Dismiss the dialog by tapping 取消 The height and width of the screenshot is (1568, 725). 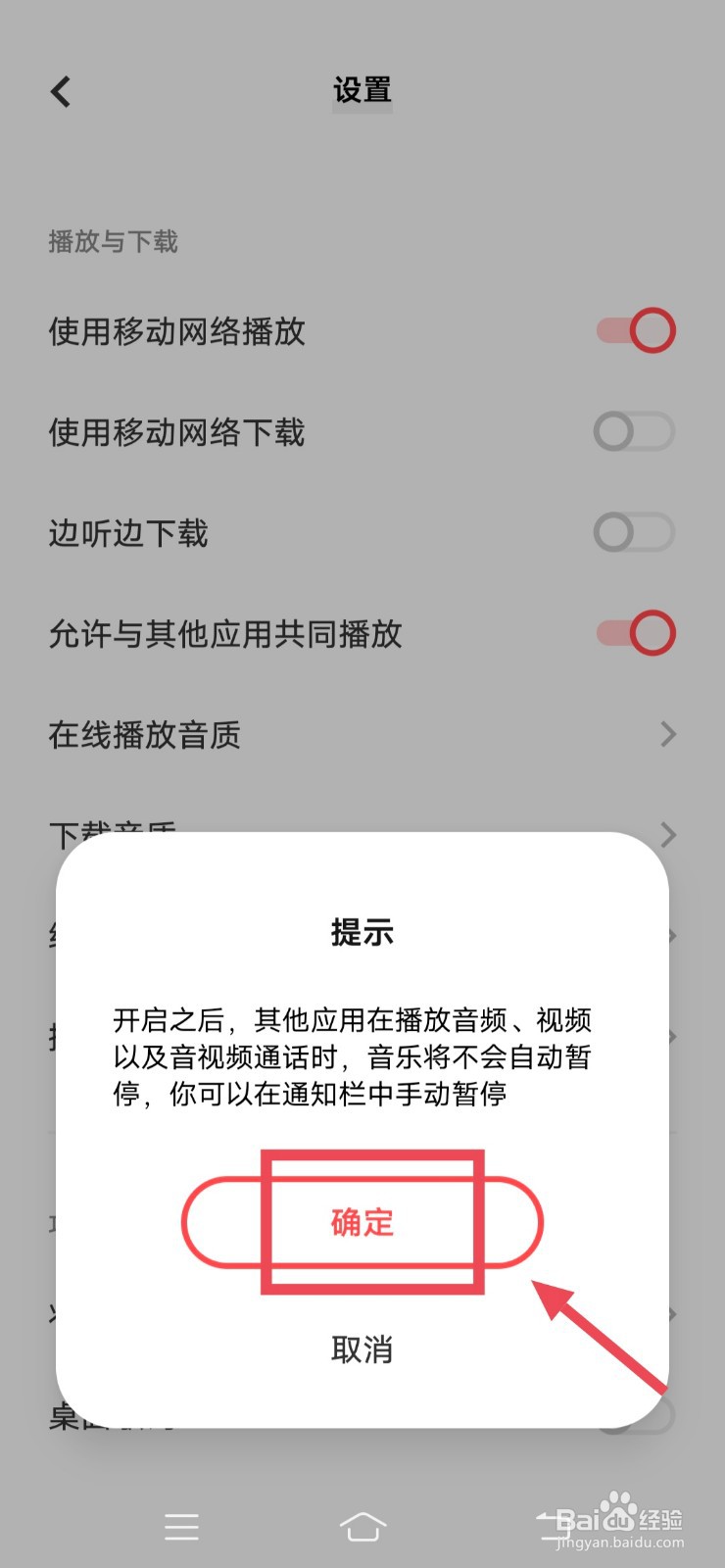(362, 1350)
